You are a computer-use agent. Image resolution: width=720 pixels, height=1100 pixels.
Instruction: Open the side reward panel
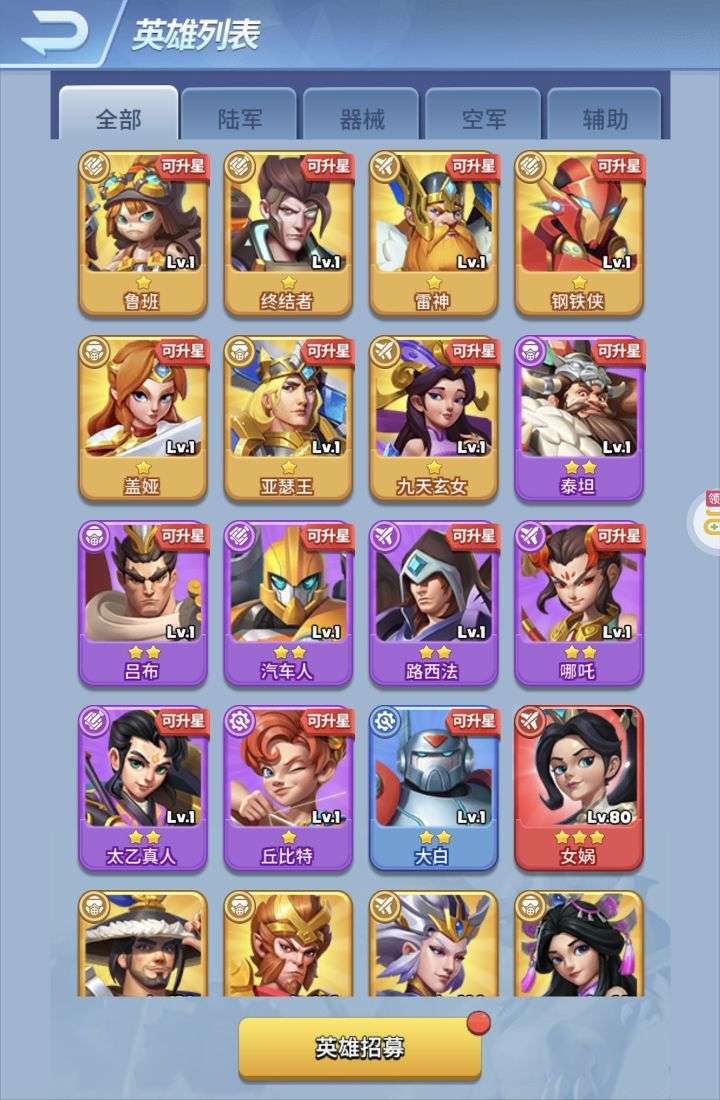[x=710, y=520]
